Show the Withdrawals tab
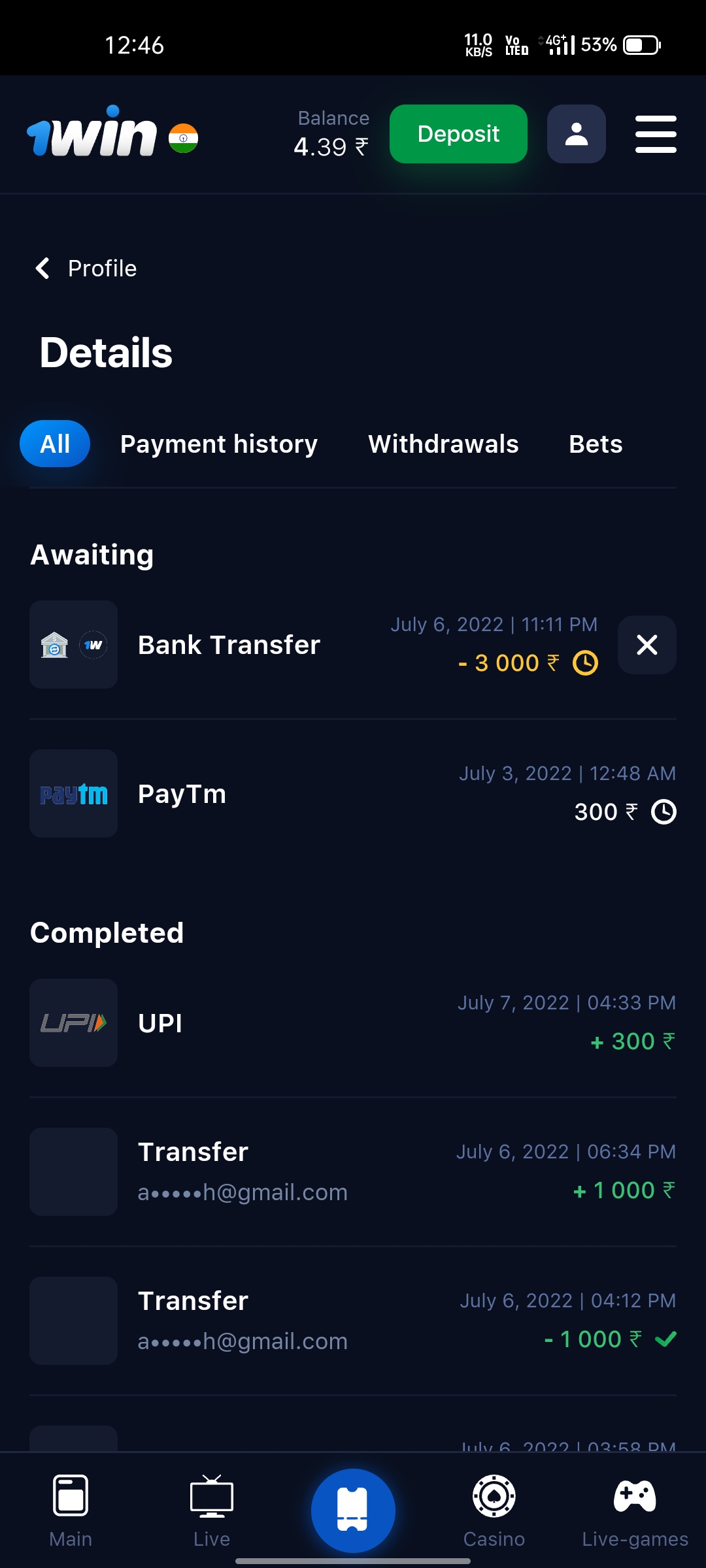This screenshot has width=706, height=1568. point(443,444)
